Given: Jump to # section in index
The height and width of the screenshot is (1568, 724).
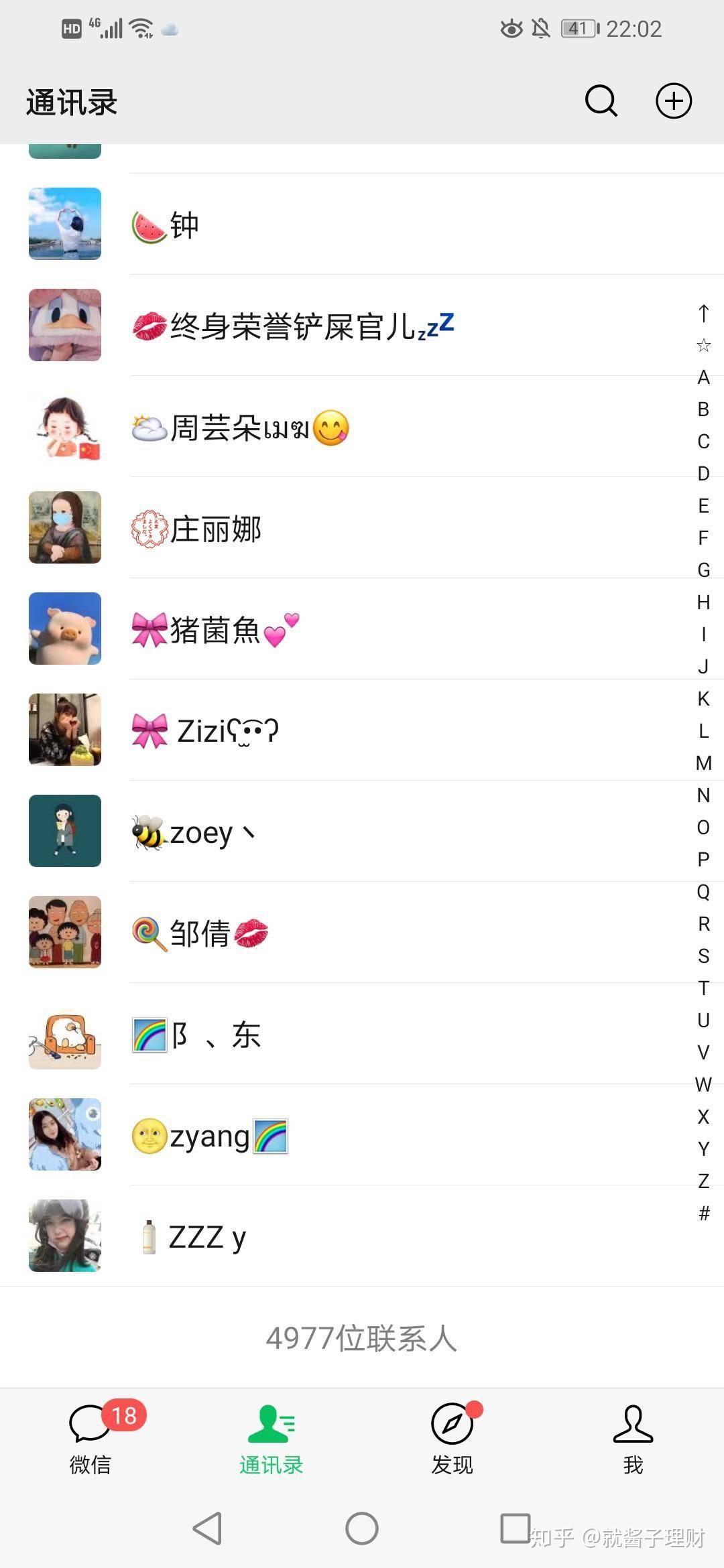Looking at the screenshot, I should point(703,1214).
